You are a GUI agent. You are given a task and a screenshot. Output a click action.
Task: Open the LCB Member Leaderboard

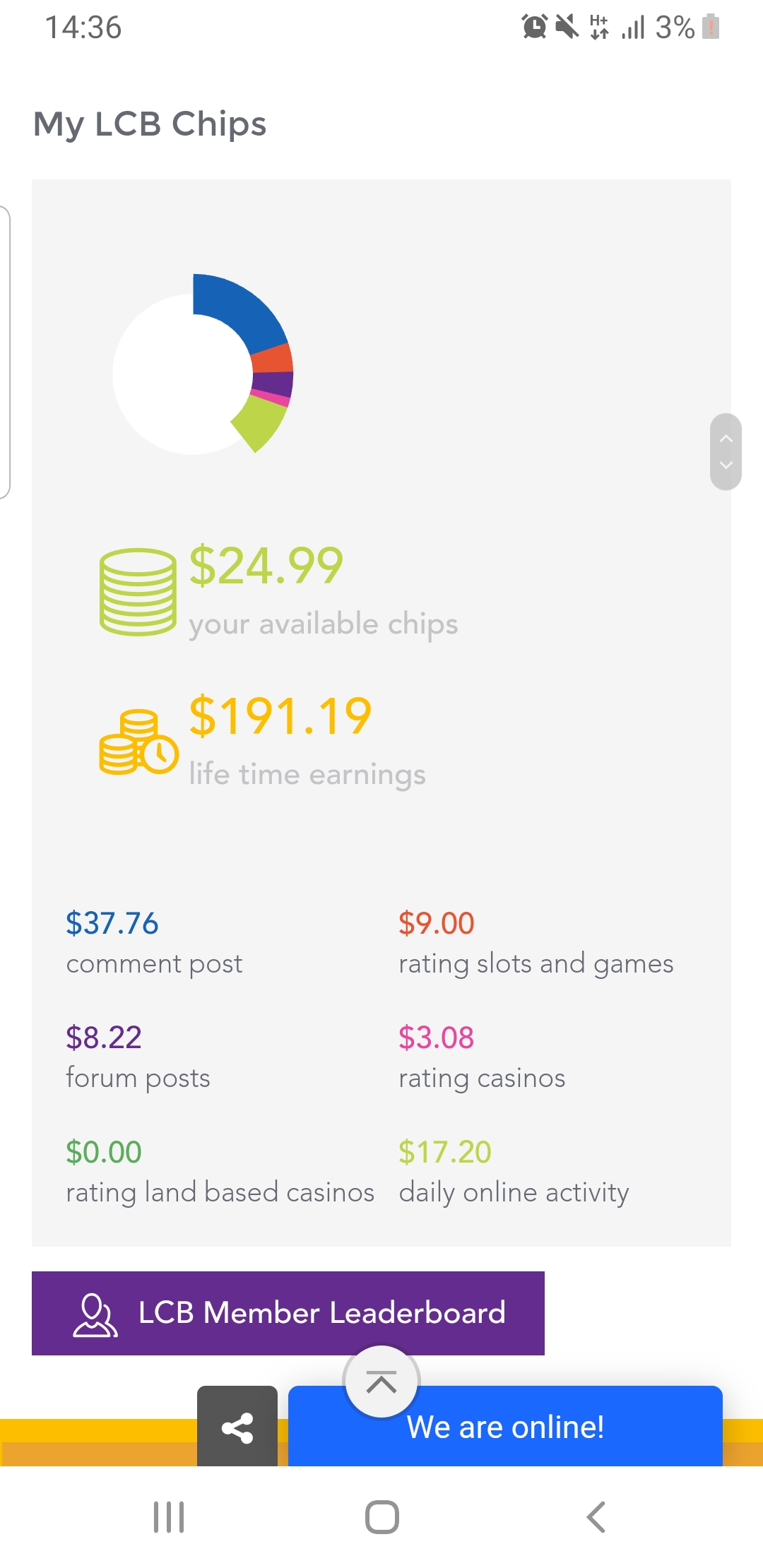[288, 1313]
